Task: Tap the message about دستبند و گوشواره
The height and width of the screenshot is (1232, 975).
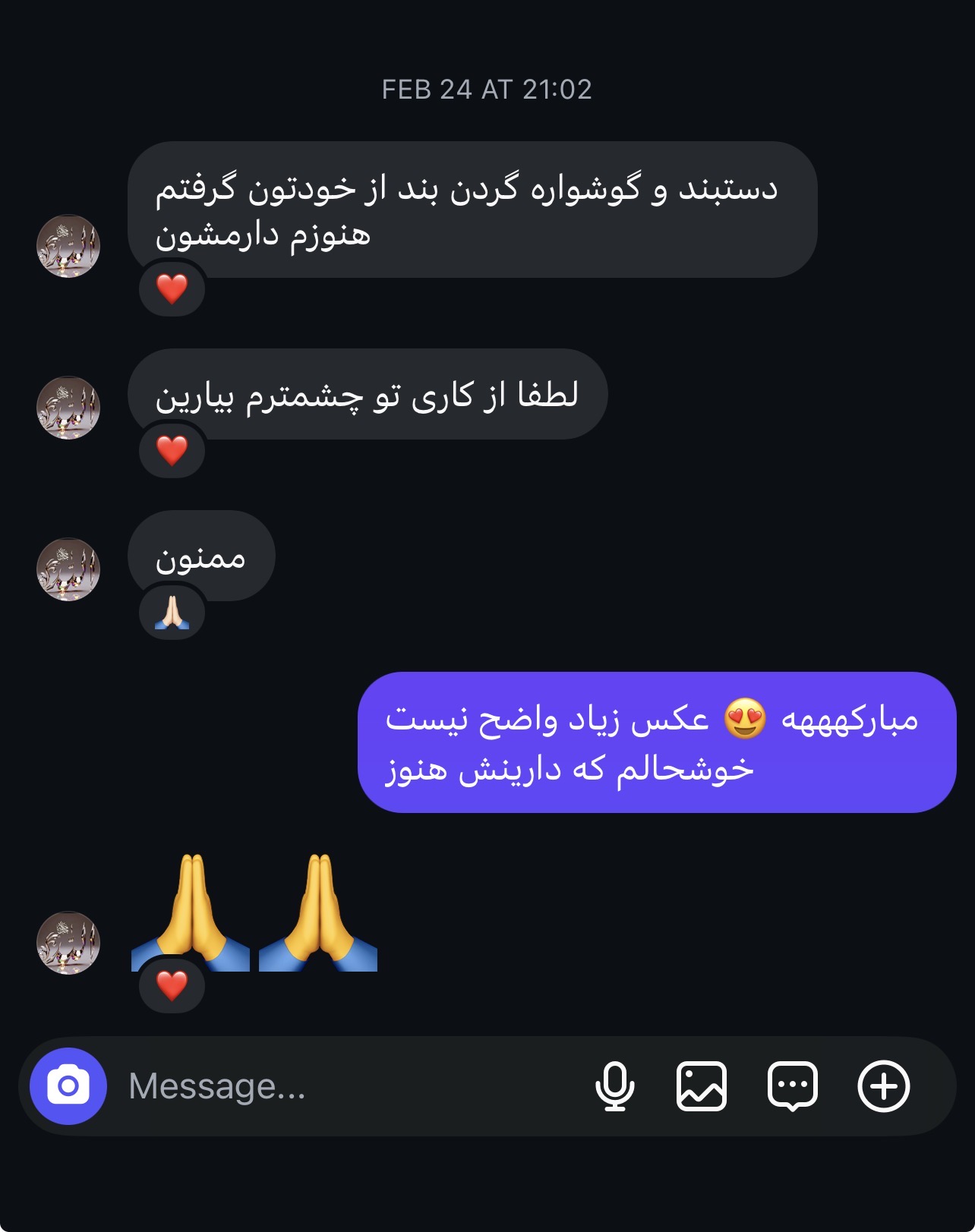Action: tap(471, 210)
